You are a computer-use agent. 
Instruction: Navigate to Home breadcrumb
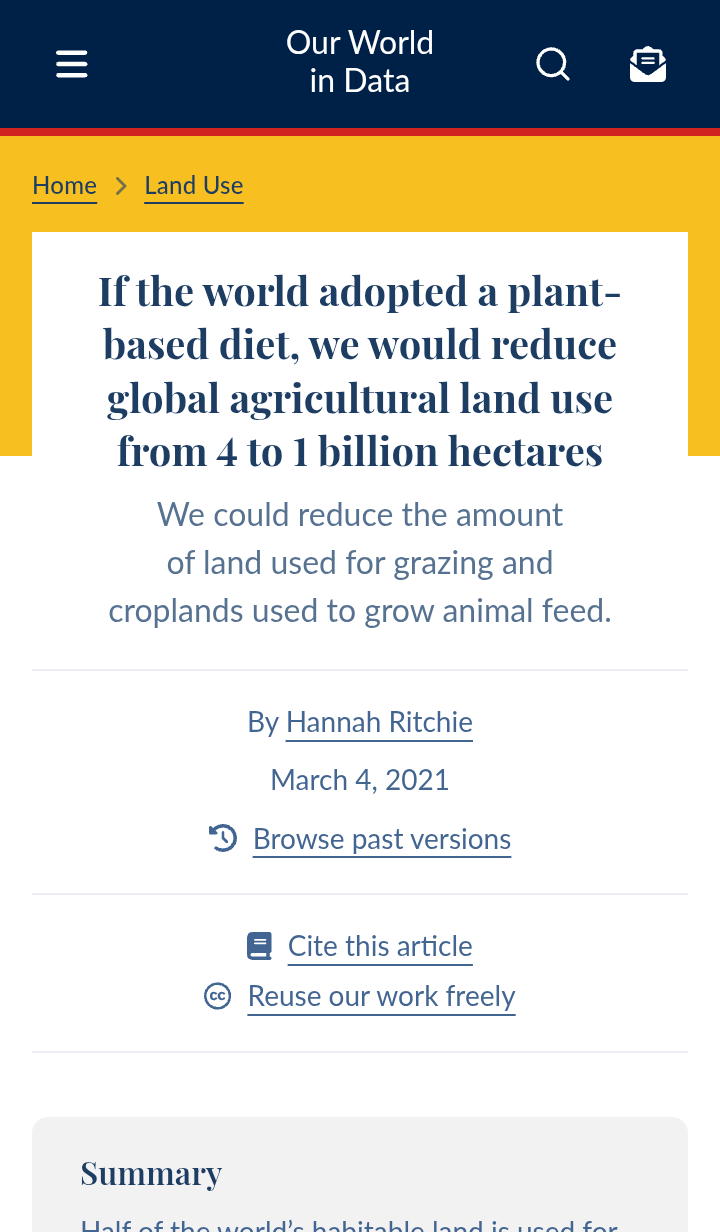click(65, 186)
